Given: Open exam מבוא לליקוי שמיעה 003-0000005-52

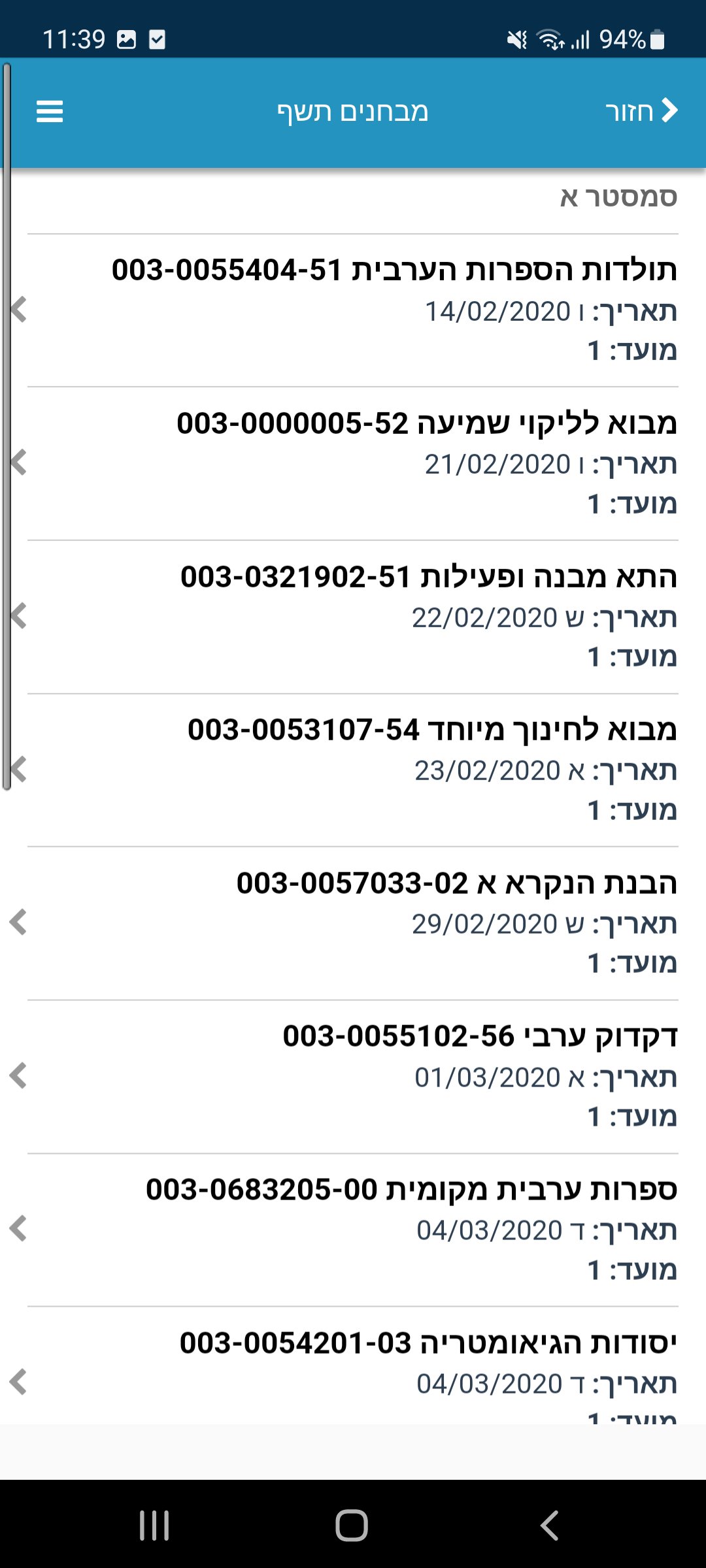Looking at the screenshot, I should (353, 464).
